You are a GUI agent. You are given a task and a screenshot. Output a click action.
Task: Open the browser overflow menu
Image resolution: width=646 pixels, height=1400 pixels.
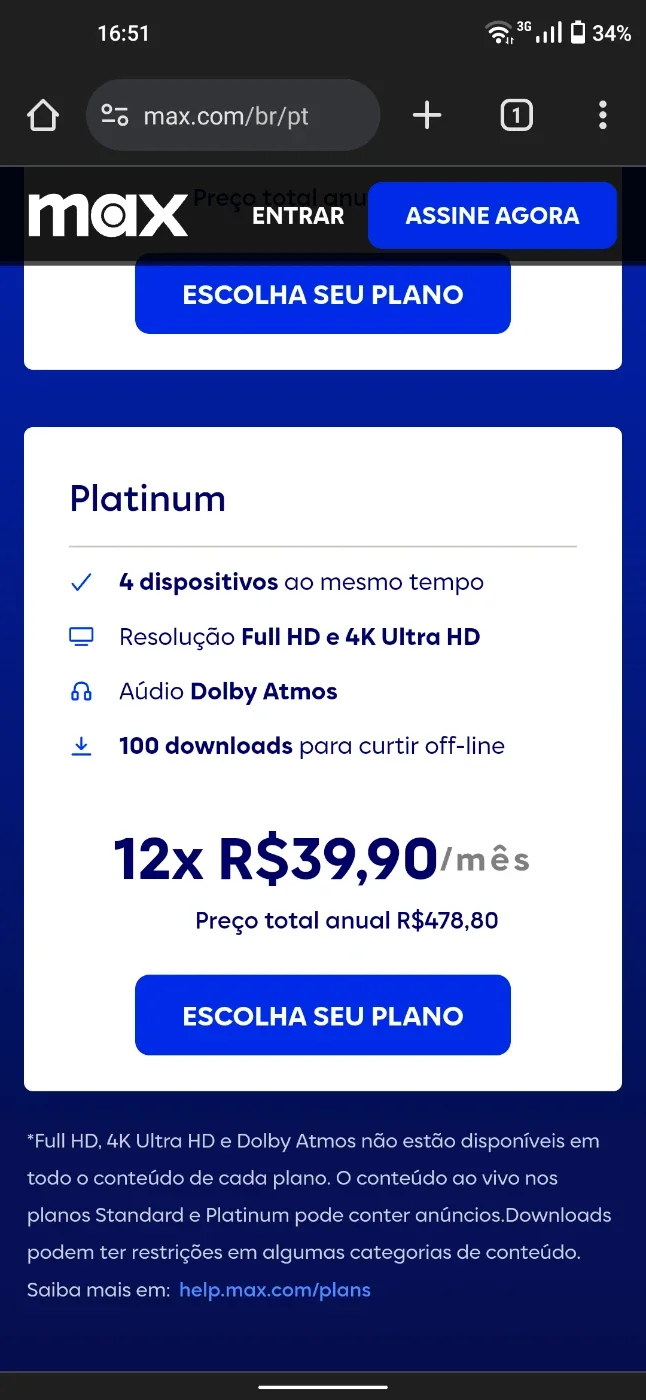tap(602, 116)
